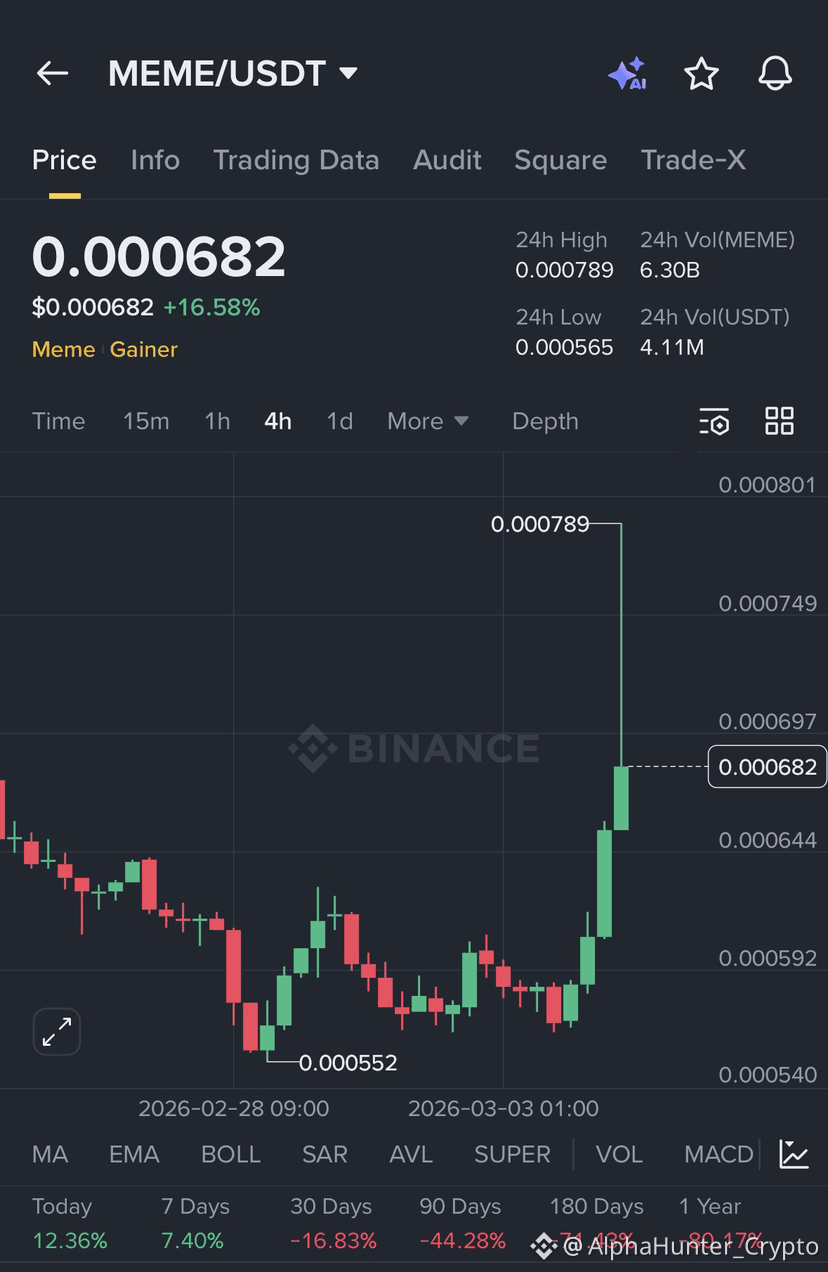Select the 1h chart interval
The height and width of the screenshot is (1272, 828).
pyautogui.click(x=217, y=421)
